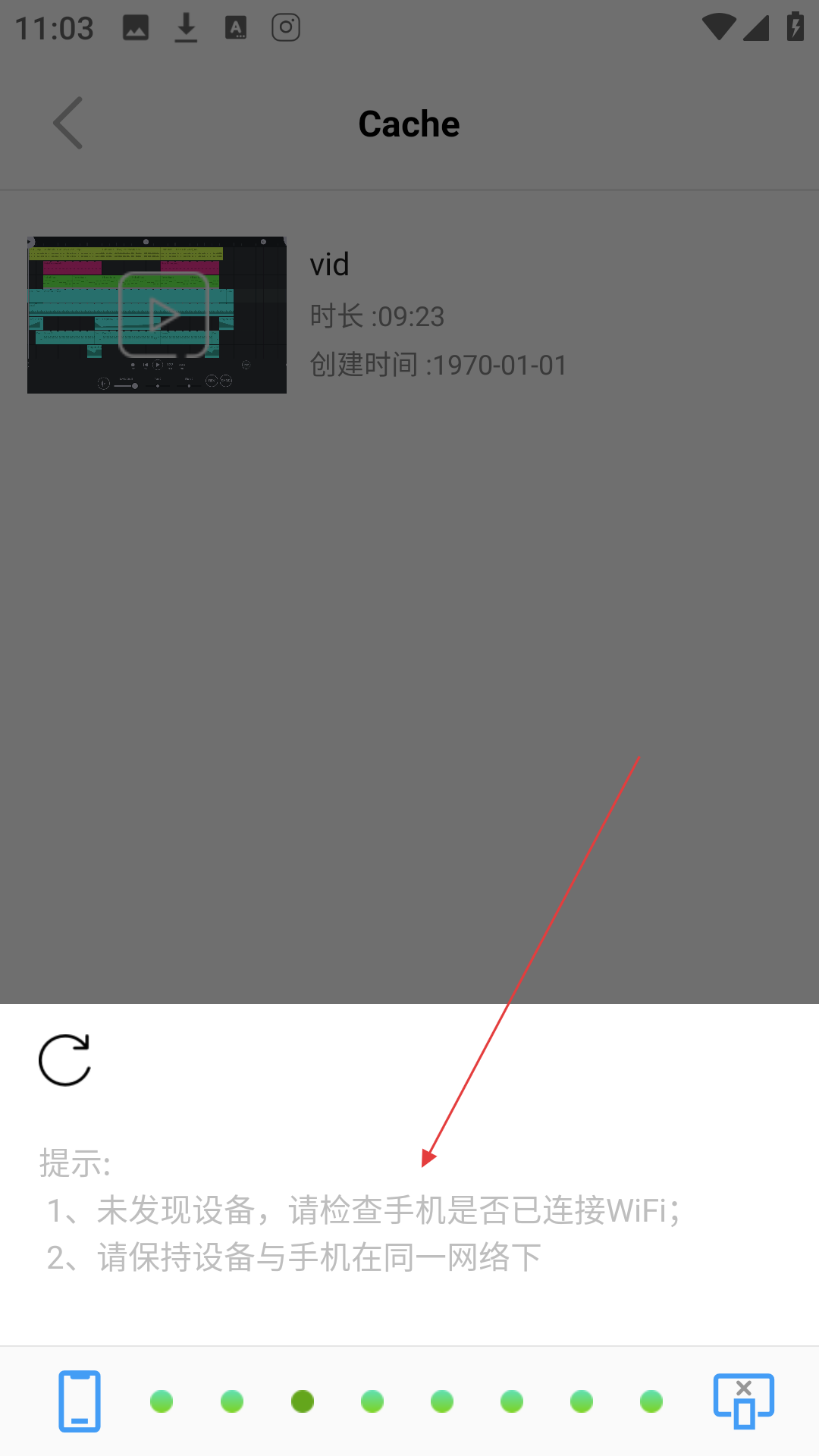Tap the blue phone icon
819x1456 pixels.
[x=80, y=1401]
